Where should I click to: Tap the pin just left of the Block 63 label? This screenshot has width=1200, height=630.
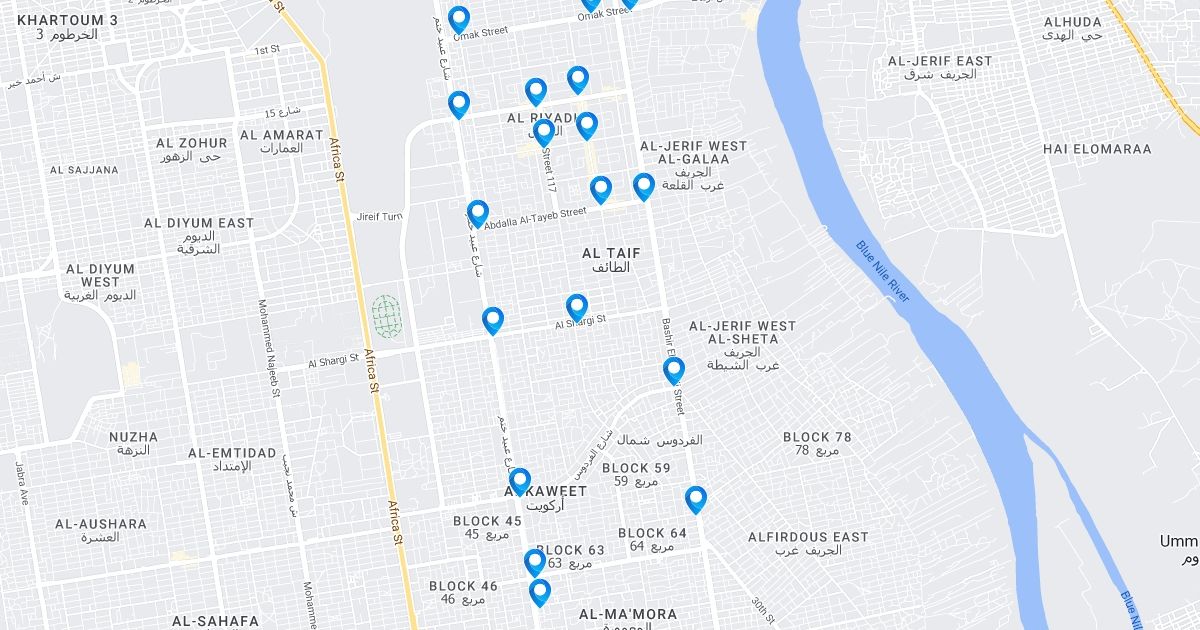(536, 563)
